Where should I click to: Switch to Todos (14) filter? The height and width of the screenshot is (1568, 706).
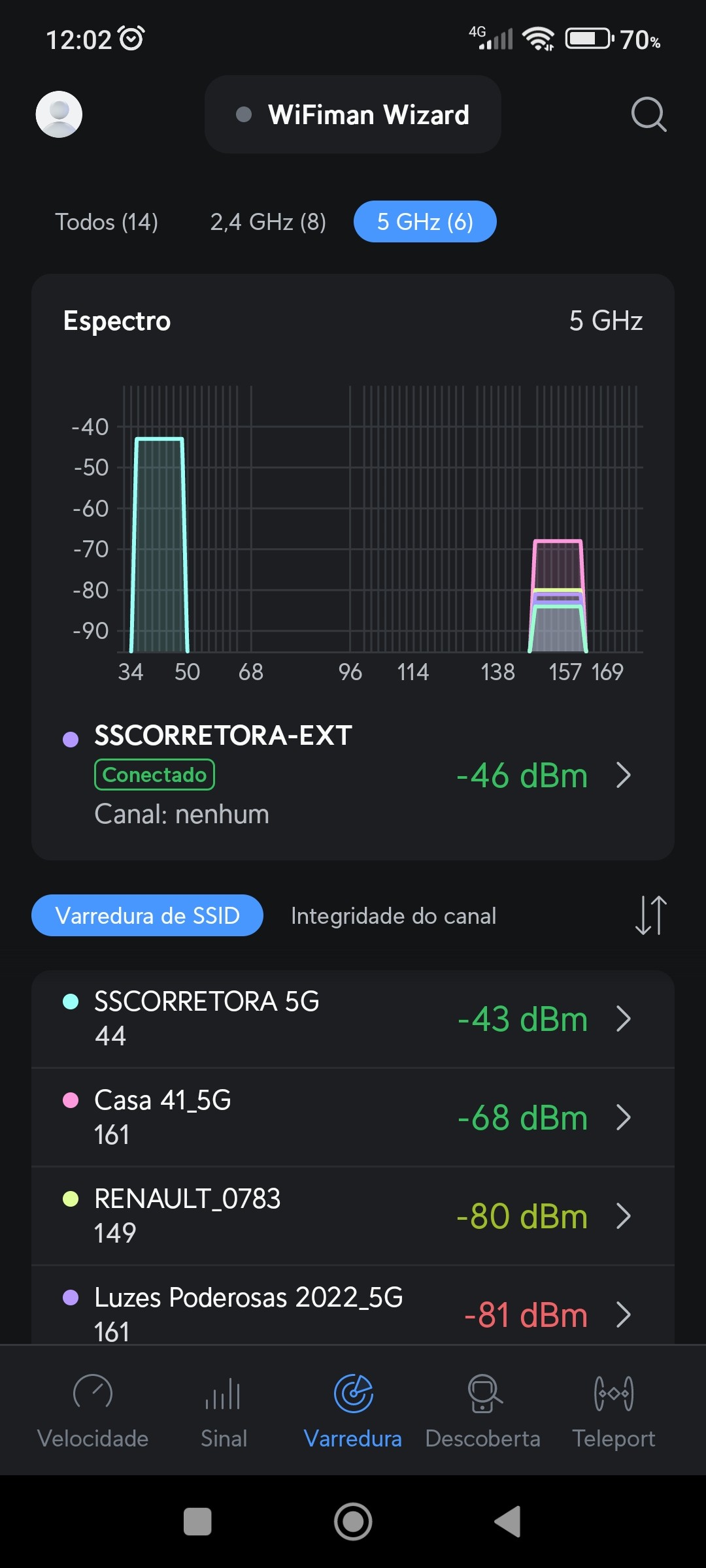[x=107, y=222]
